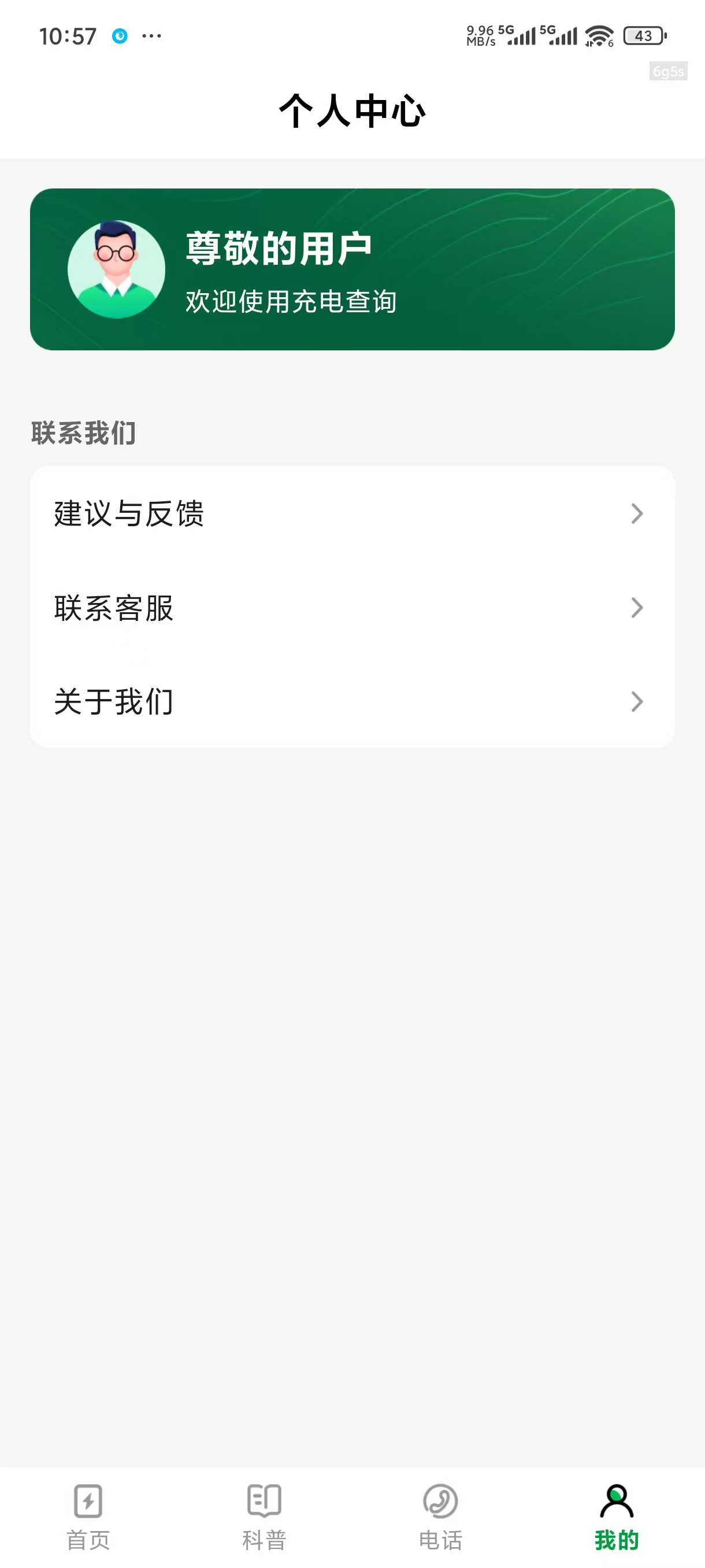The height and width of the screenshot is (1568, 705).
Task: Expand the 联系客服 chevron arrow
Action: click(636, 608)
